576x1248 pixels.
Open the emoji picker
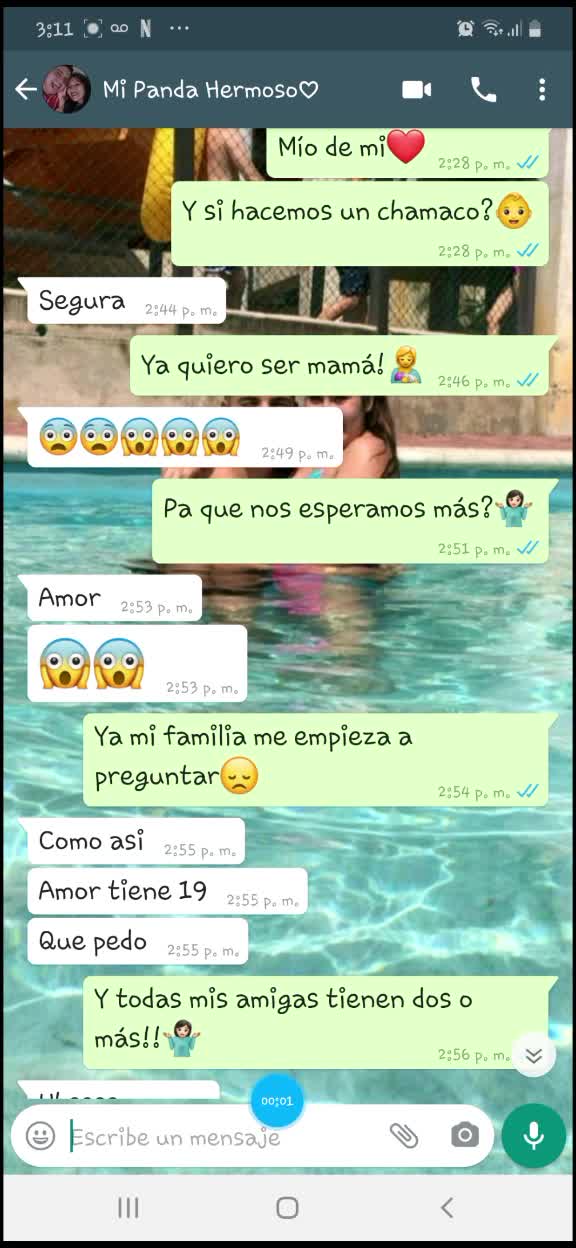click(40, 1136)
